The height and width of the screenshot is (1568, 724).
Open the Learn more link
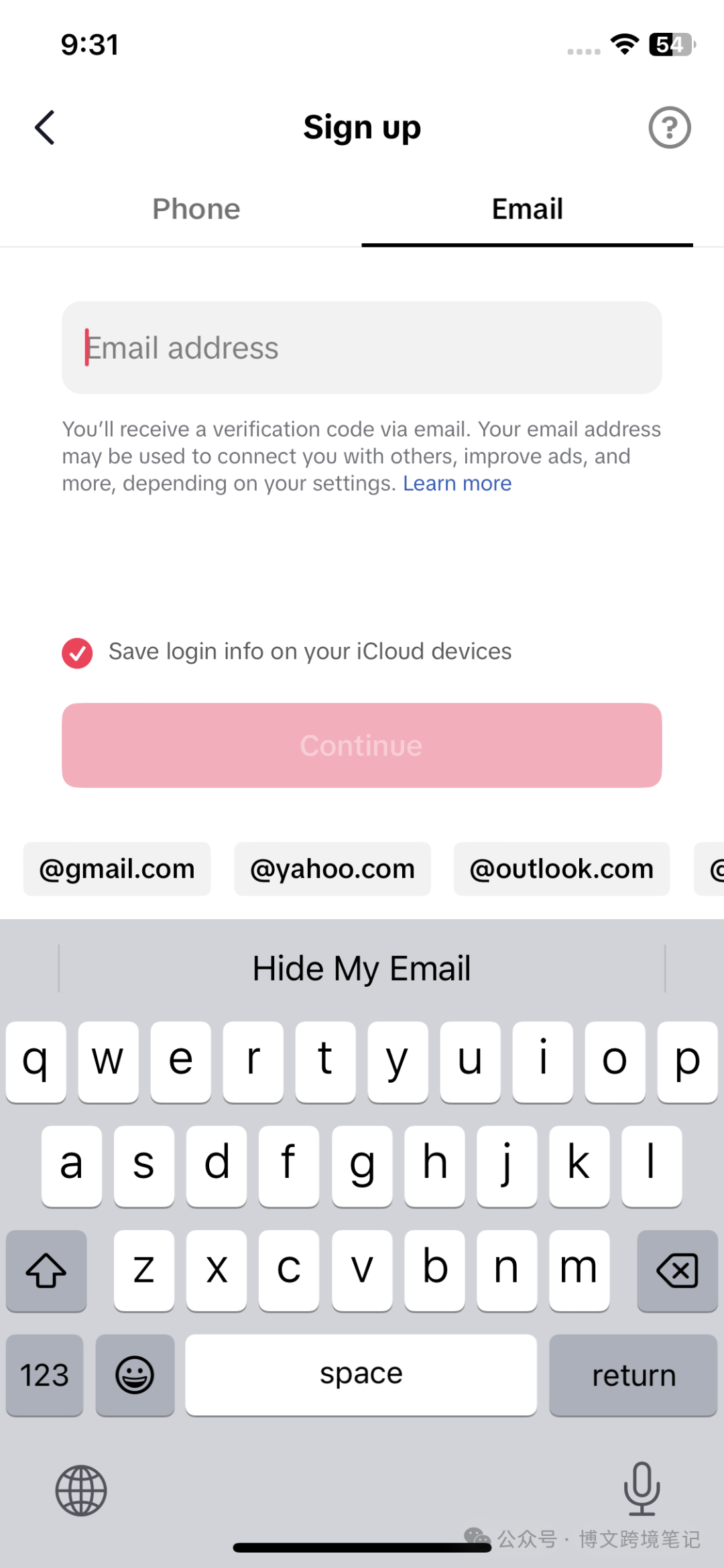coord(457,483)
